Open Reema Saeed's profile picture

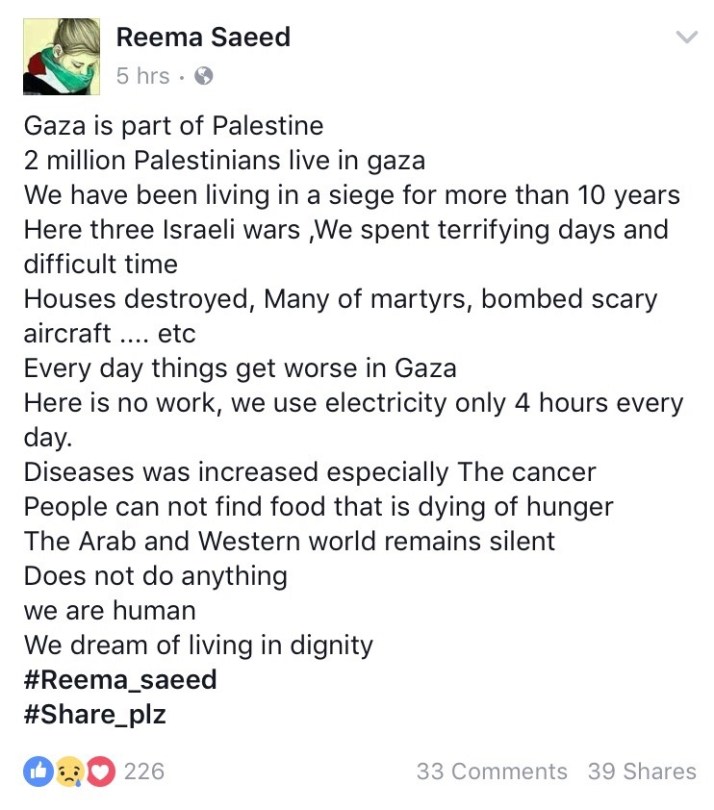[x=61, y=56]
